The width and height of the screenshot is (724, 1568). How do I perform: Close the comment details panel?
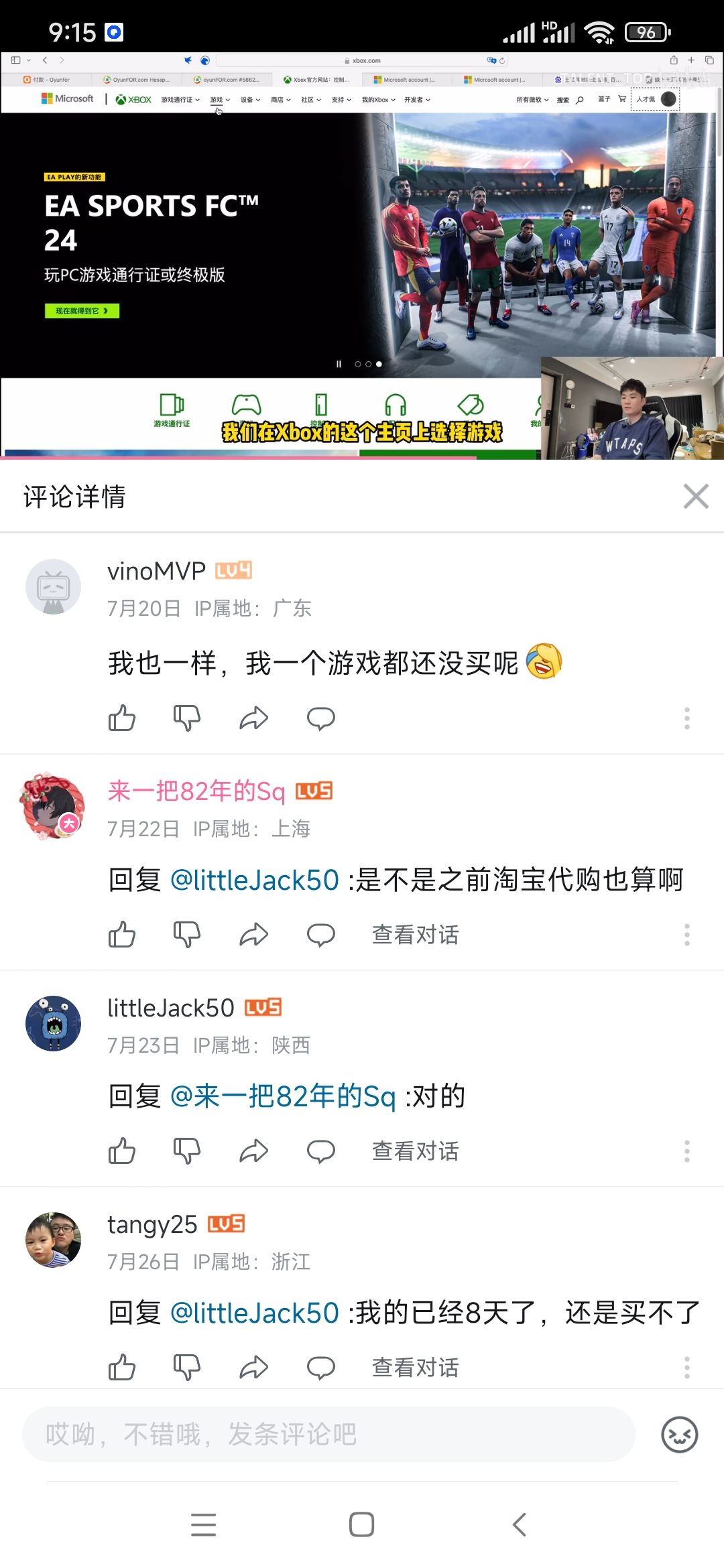[x=695, y=497]
